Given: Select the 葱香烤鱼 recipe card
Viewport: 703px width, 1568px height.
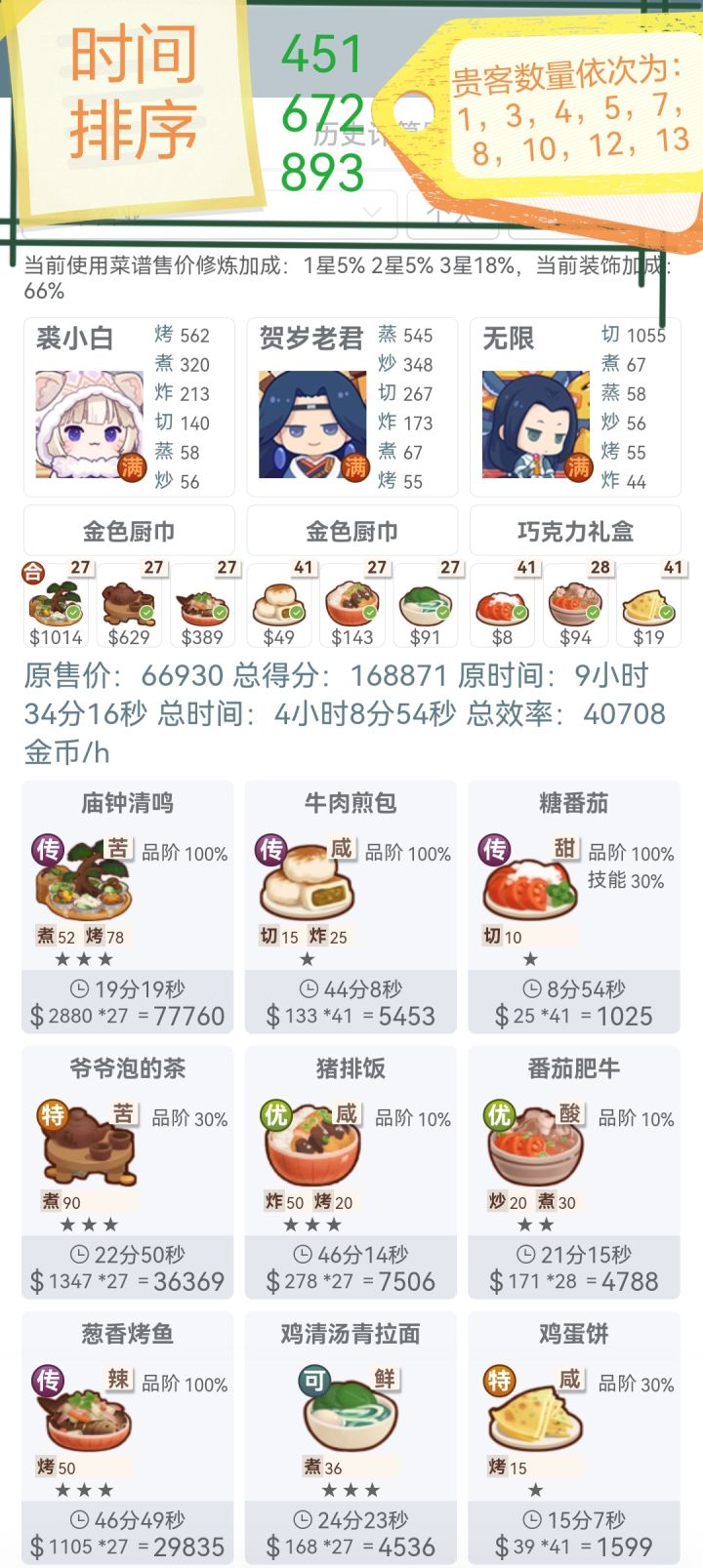Looking at the screenshot, I should pyautogui.click(x=128, y=1437).
